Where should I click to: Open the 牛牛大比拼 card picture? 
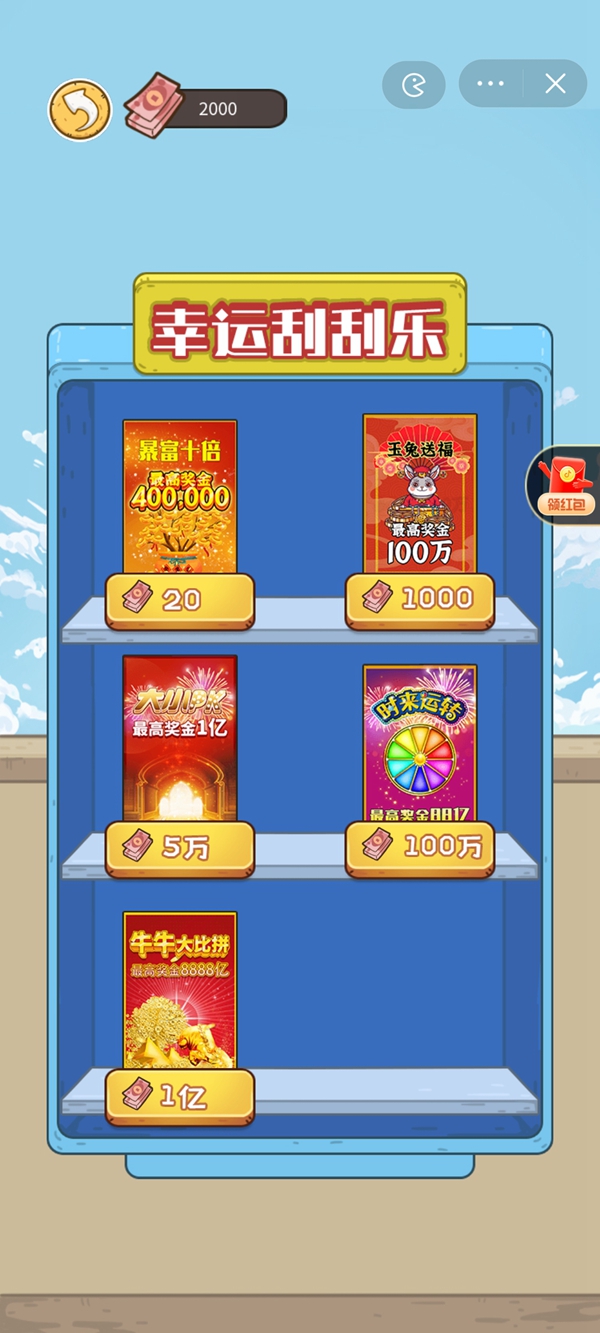click(180, 990)
